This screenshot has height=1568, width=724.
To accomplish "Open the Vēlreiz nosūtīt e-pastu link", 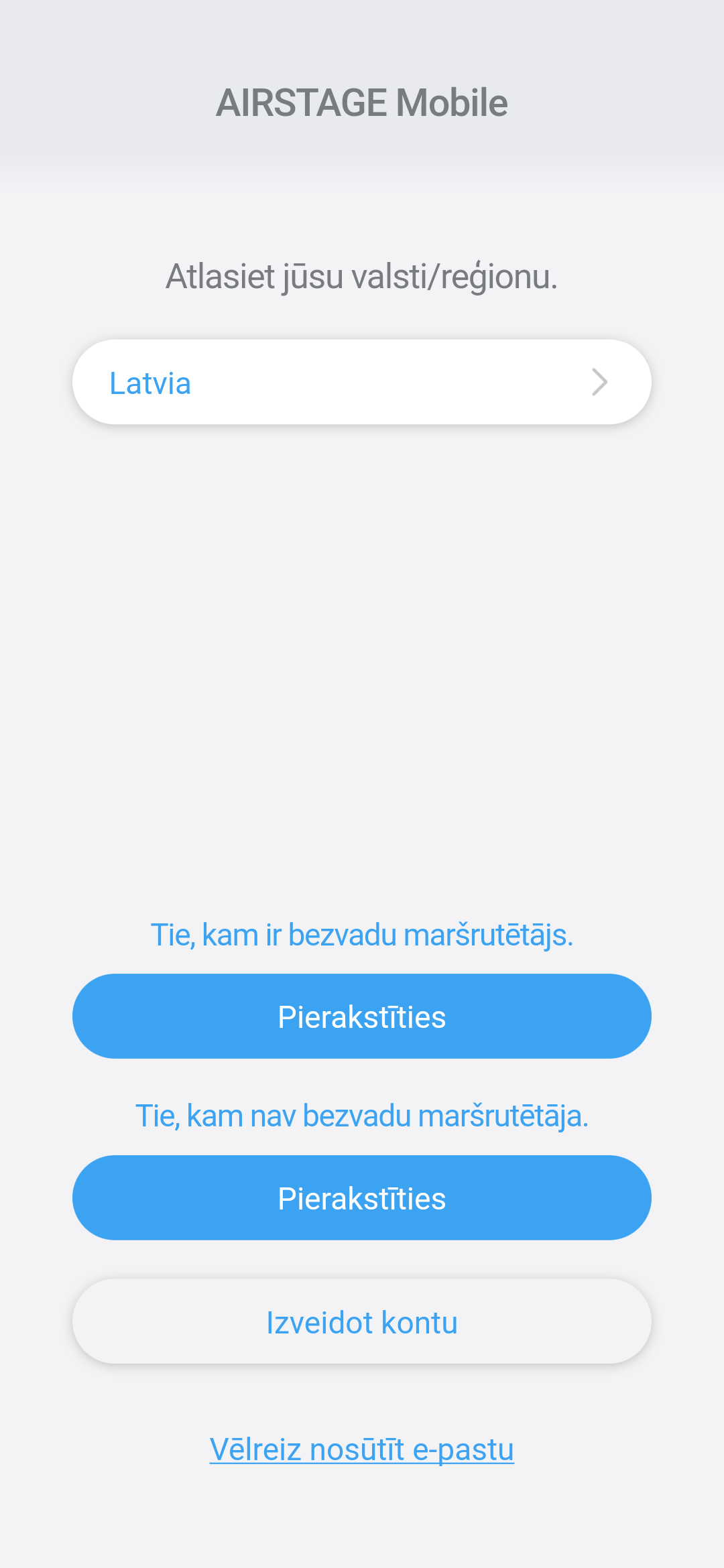I will click(362, 1449).
